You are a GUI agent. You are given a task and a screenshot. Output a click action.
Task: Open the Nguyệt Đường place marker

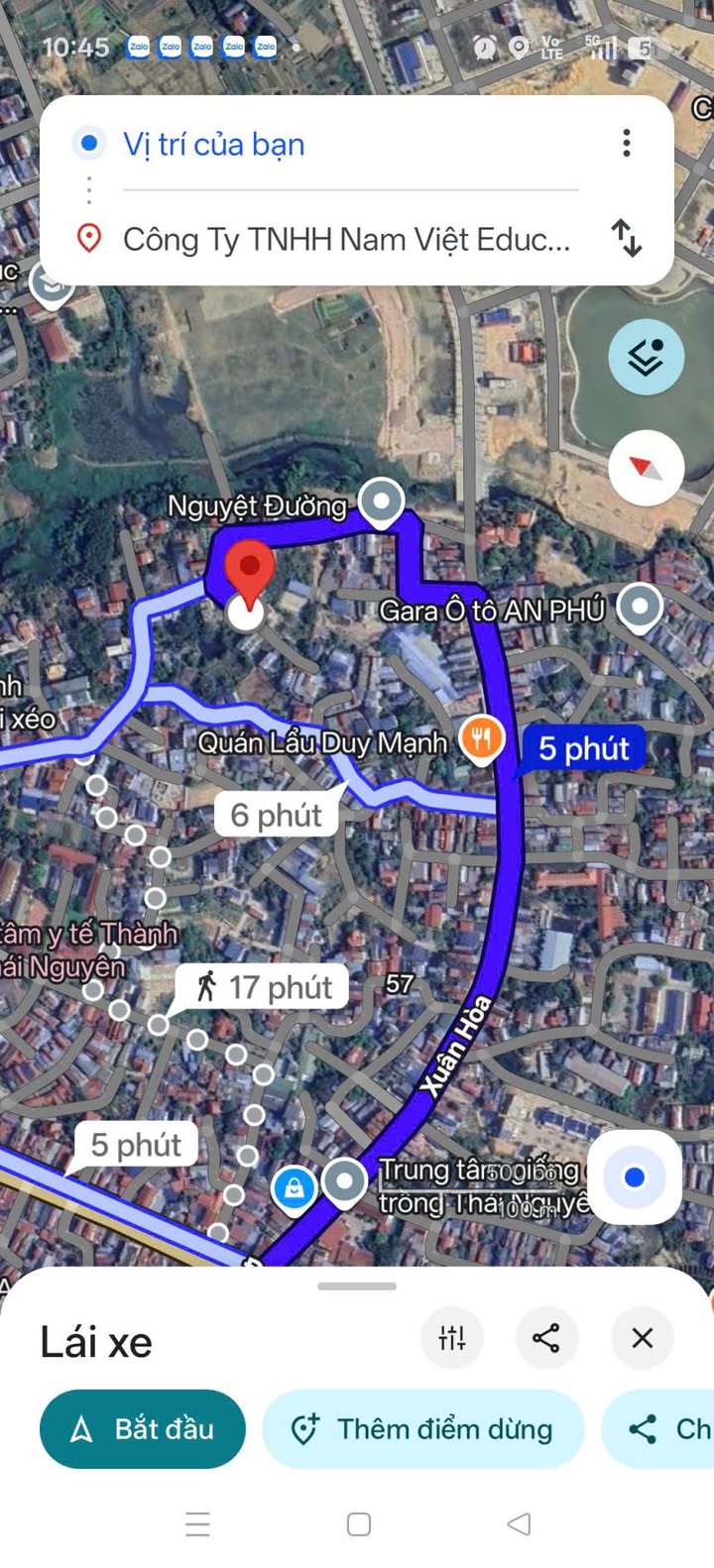click(381, 501)
